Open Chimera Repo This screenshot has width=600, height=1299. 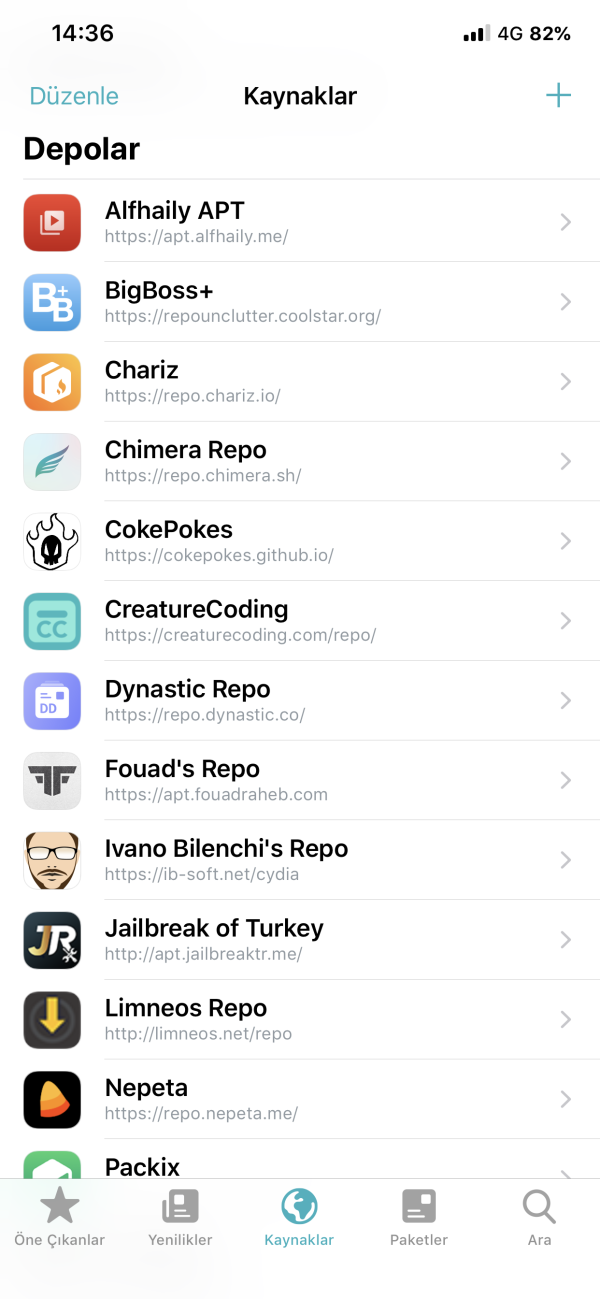[300, 462]
